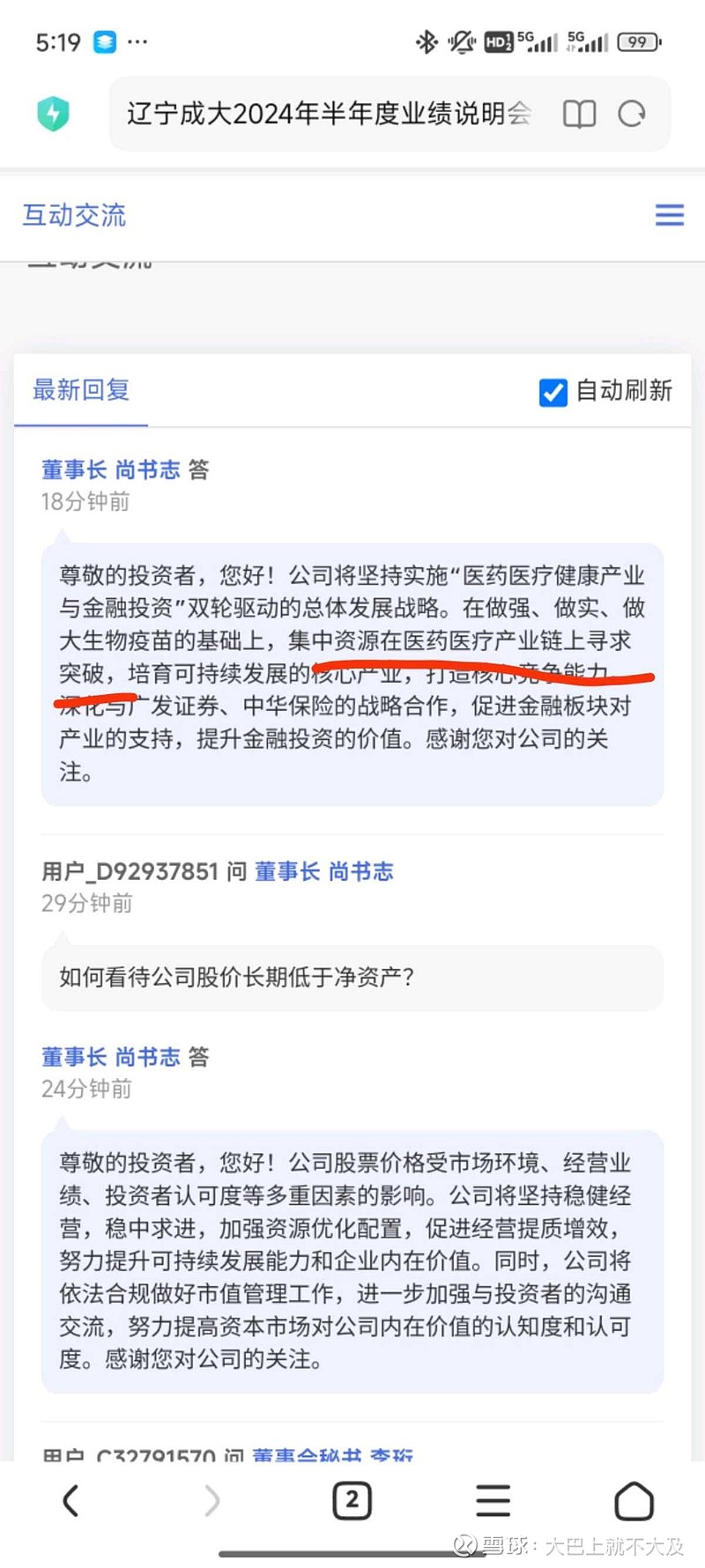
Task: Reload the page with the refresh icon
Action: (x=632, y=114)
